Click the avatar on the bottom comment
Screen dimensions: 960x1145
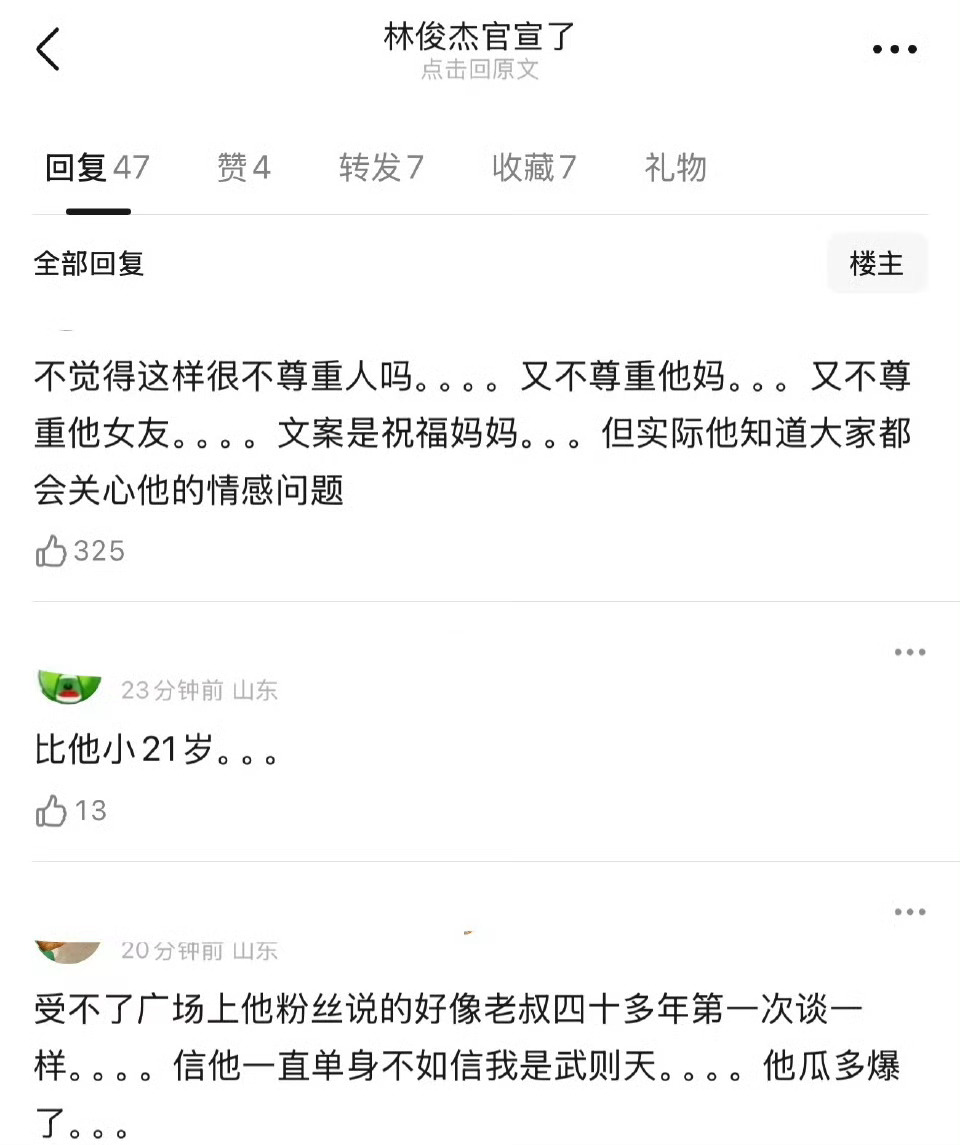[x=67, y=945]
